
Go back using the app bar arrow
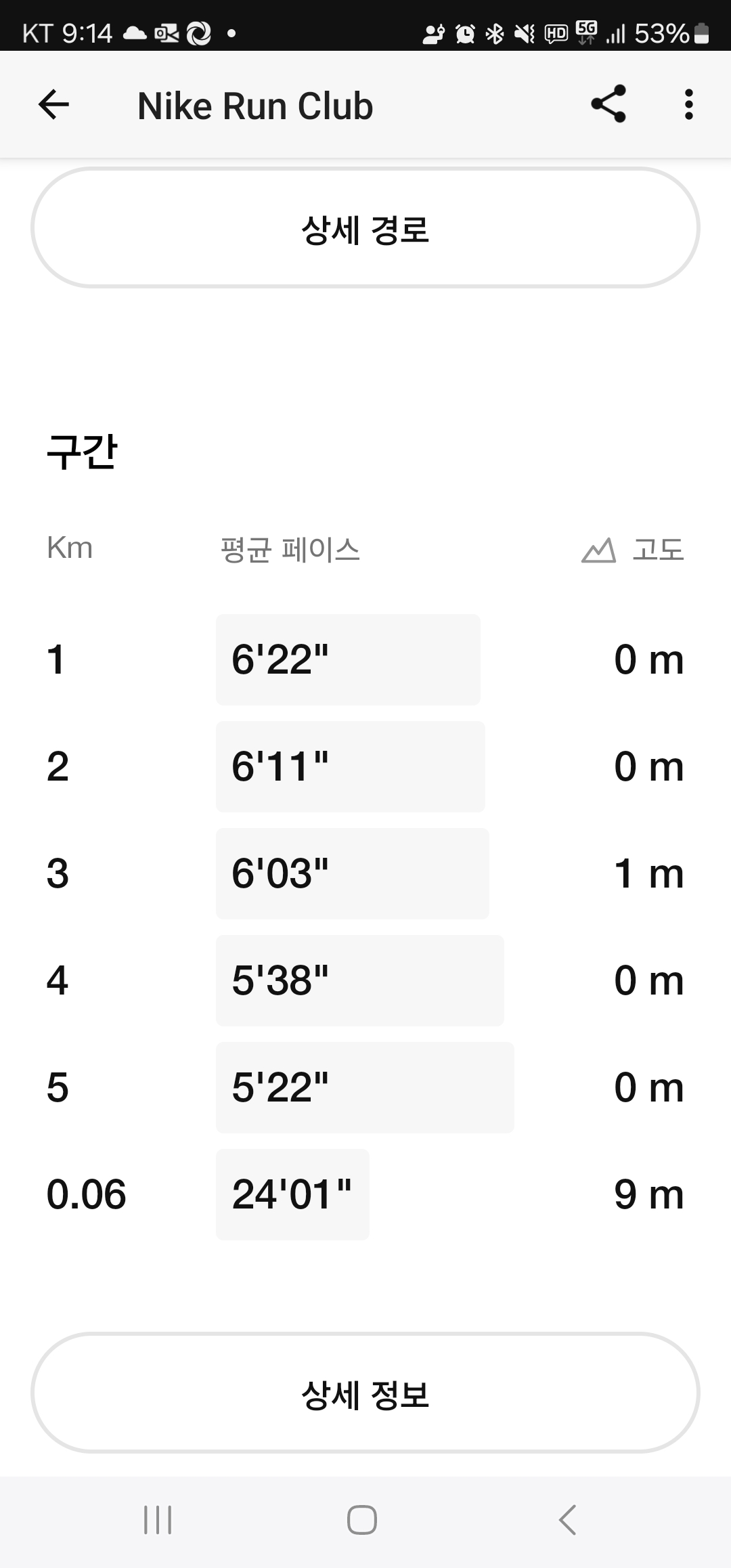pos(53,105)
